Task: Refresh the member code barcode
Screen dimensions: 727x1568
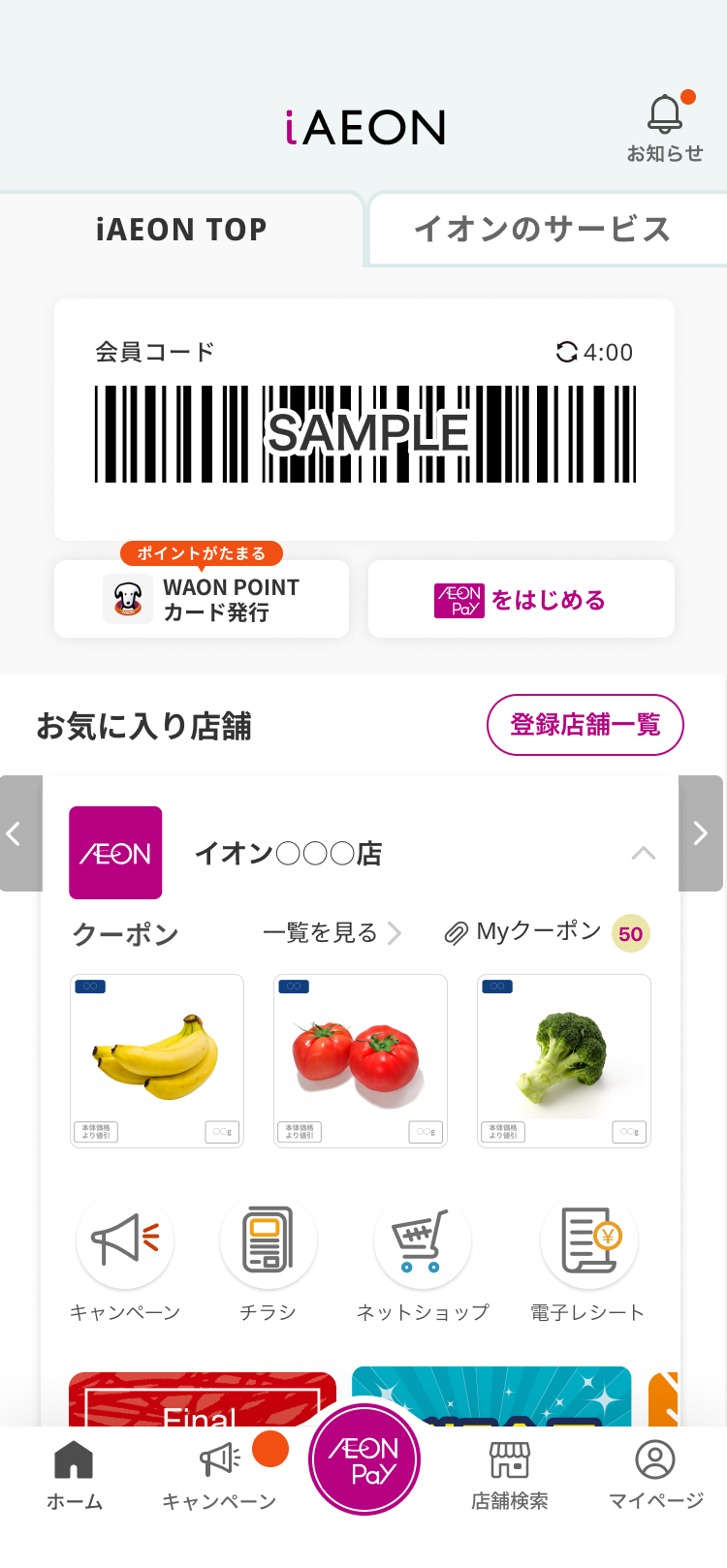Action: 567,352
